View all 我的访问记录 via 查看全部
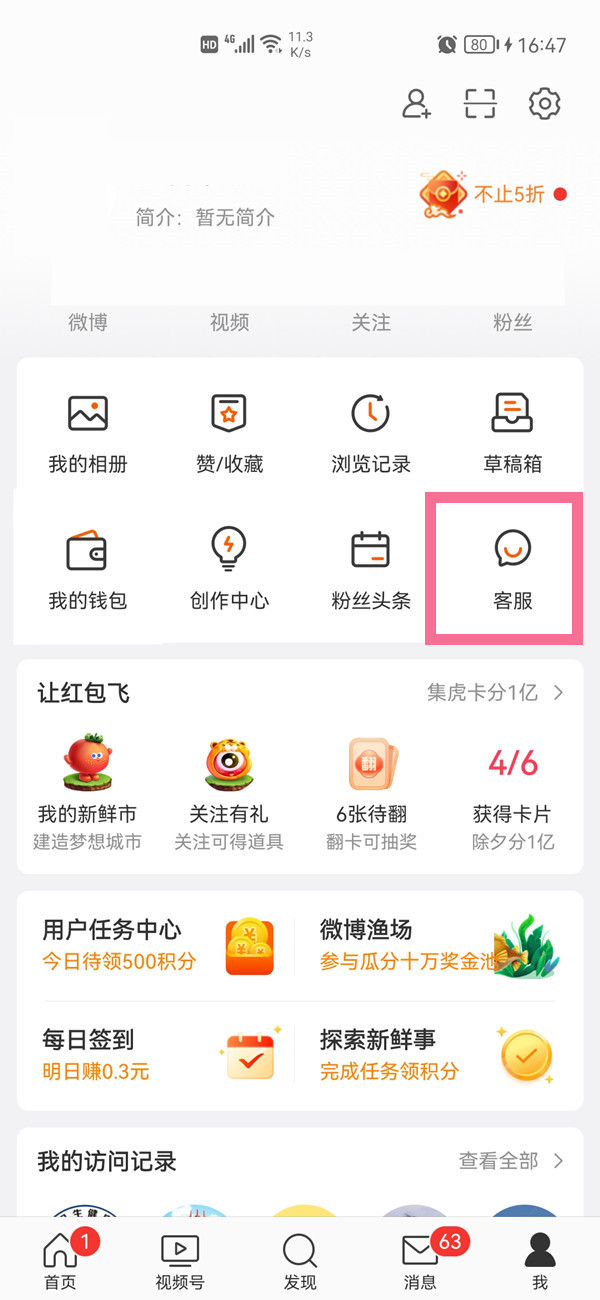This screenshot has height=1300, width=600. (x=511, y=1161)
